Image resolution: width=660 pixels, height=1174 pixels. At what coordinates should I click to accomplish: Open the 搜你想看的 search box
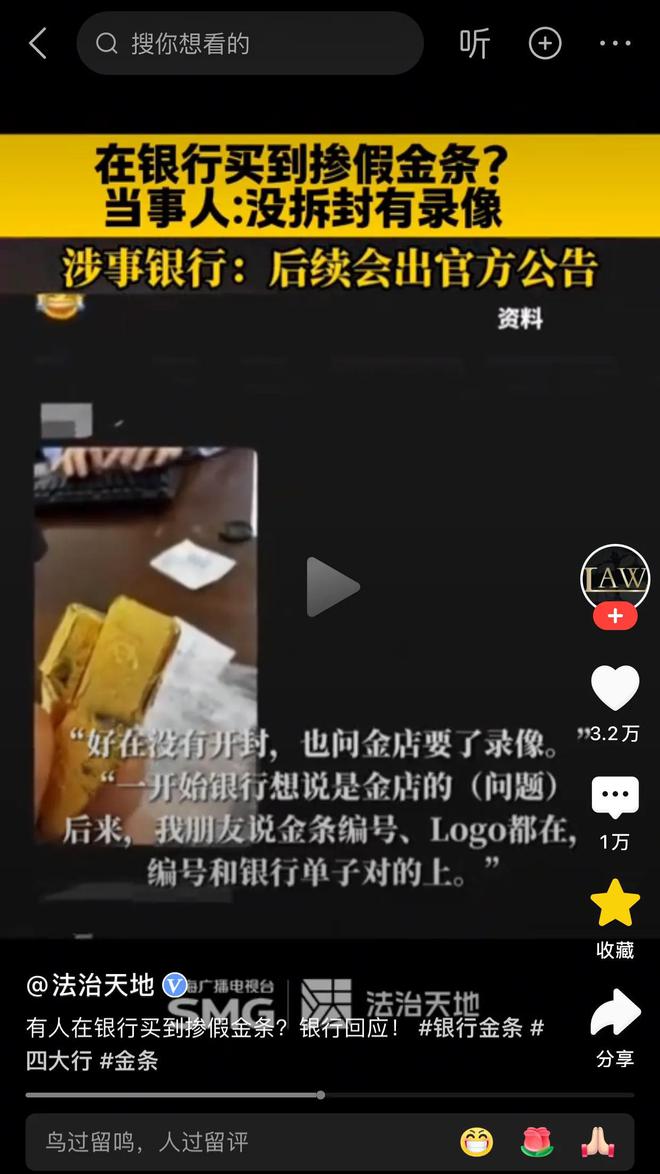(250, 43)
